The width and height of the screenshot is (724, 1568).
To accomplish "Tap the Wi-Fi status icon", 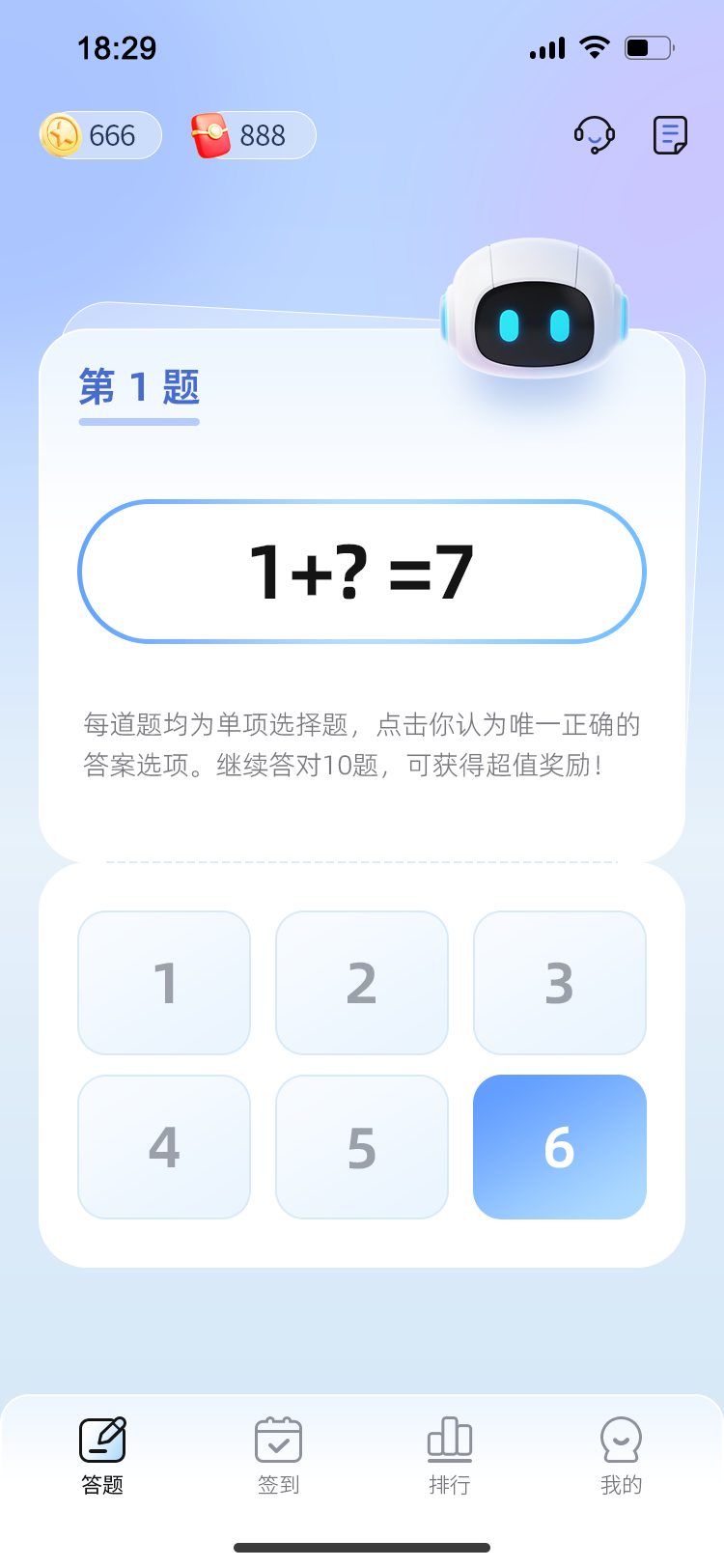I will 593,46.
